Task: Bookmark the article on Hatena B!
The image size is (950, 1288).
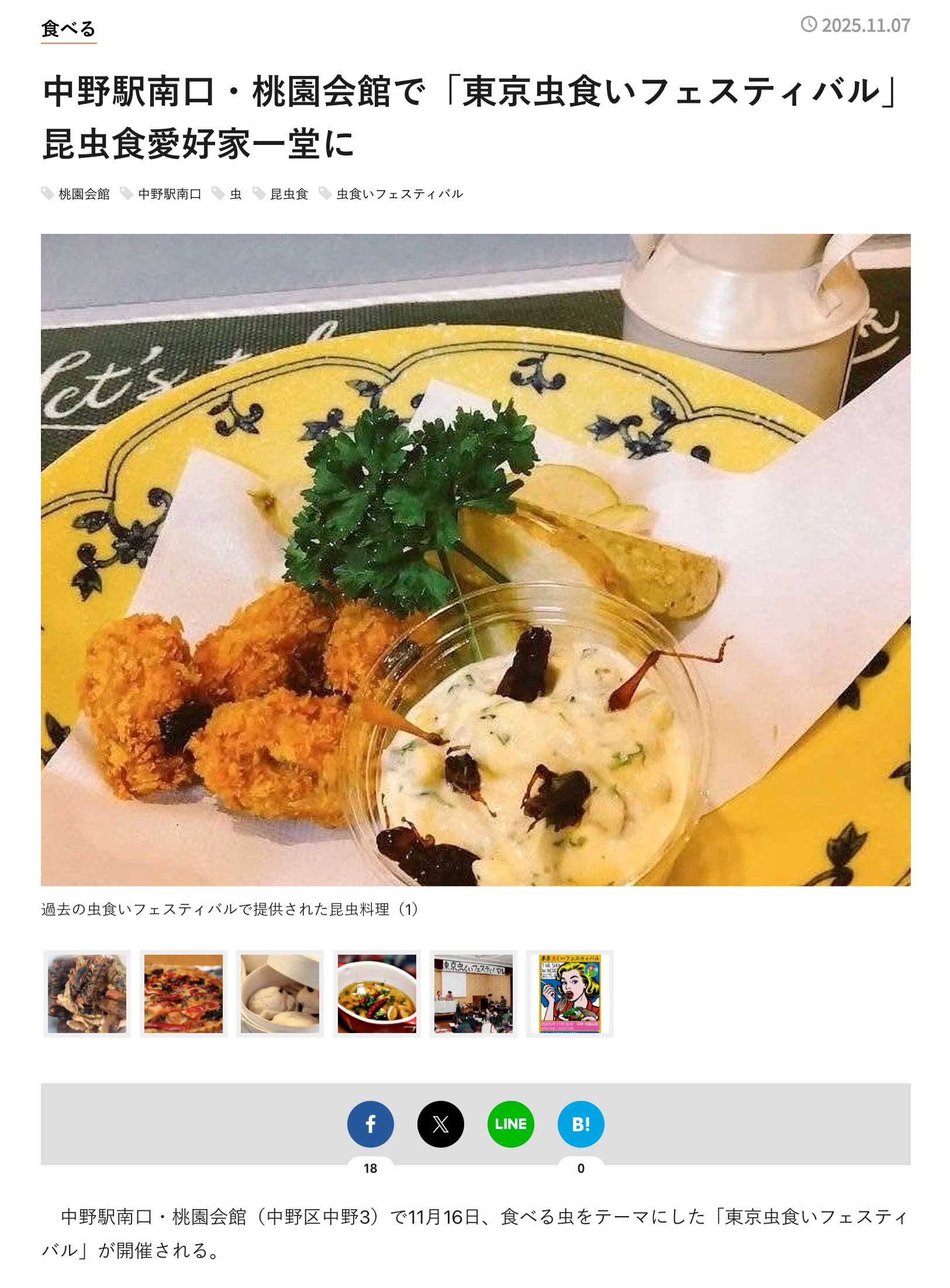Action: pyautogui.click(x=581, y=1124)
